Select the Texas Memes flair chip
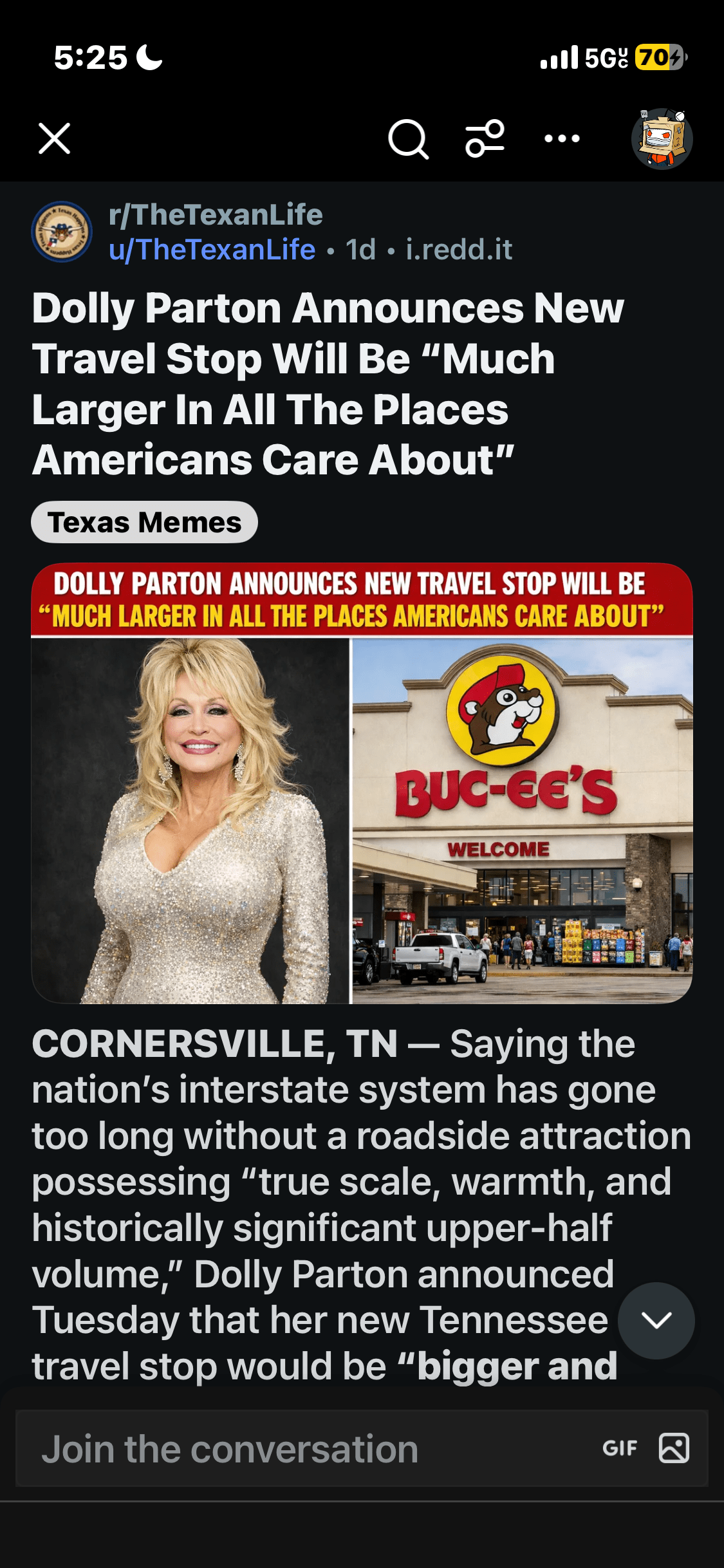Image resolution: width=724 pixels, height=1568 pixels. [145, 522]
